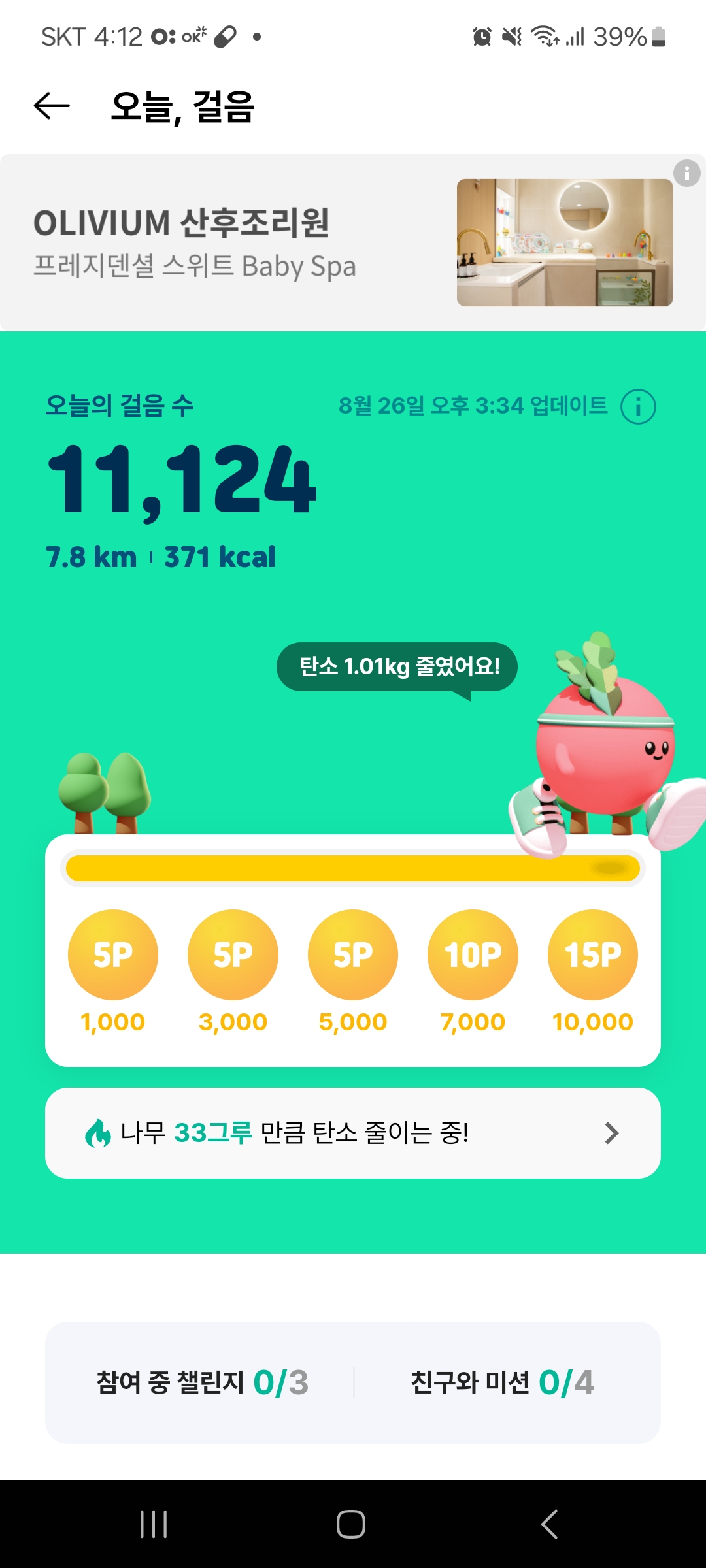Tap the system home button
Screen dimensions: 706x1568
pos(351,1524)
